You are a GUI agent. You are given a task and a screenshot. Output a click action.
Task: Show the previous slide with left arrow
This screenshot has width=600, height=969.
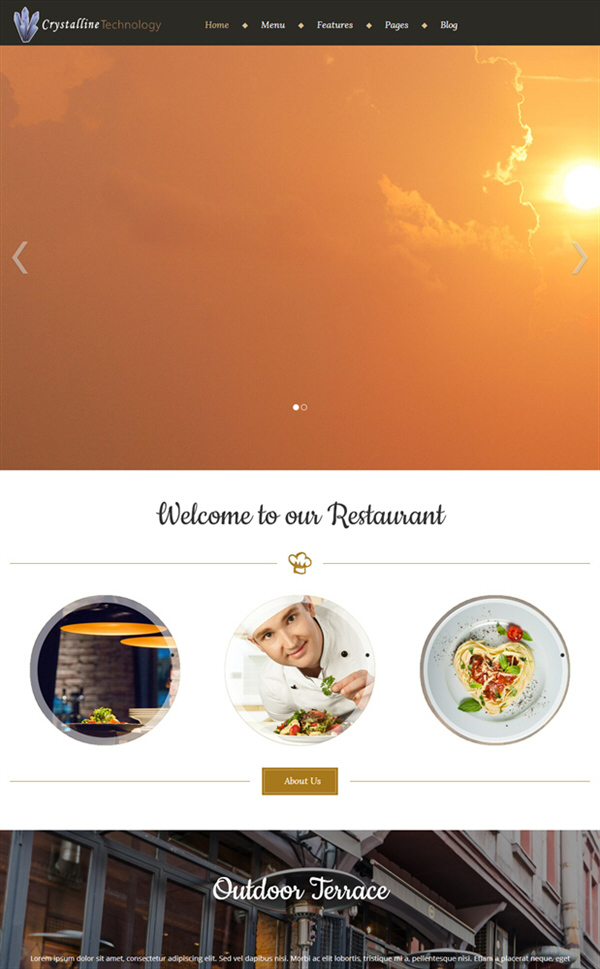(x=20, y=257)
